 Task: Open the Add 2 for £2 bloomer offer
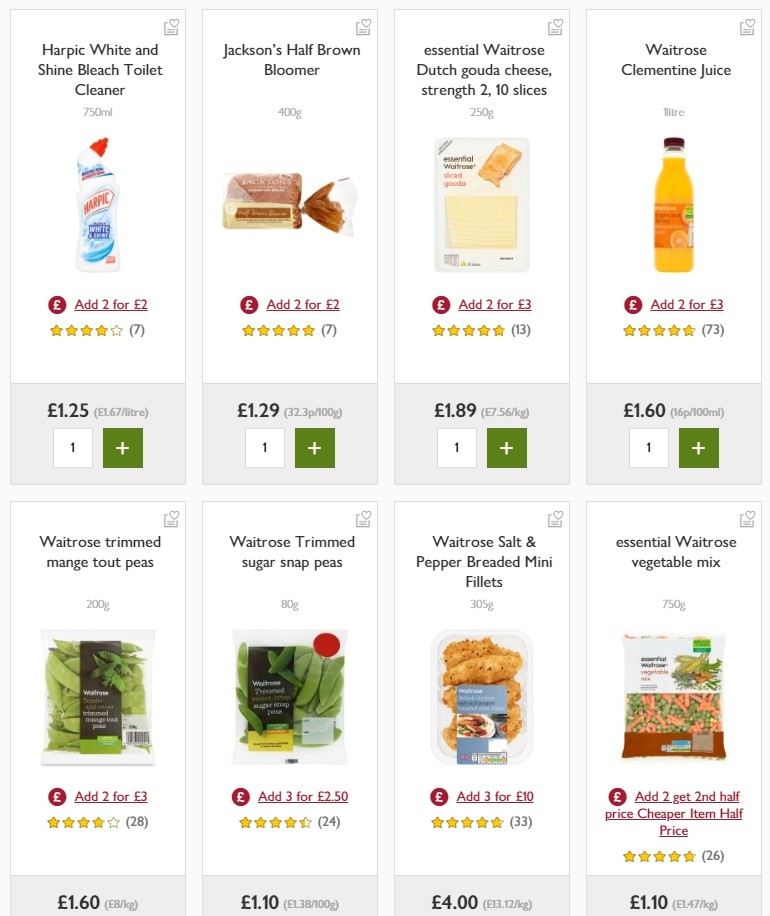[x=304, y=304]
